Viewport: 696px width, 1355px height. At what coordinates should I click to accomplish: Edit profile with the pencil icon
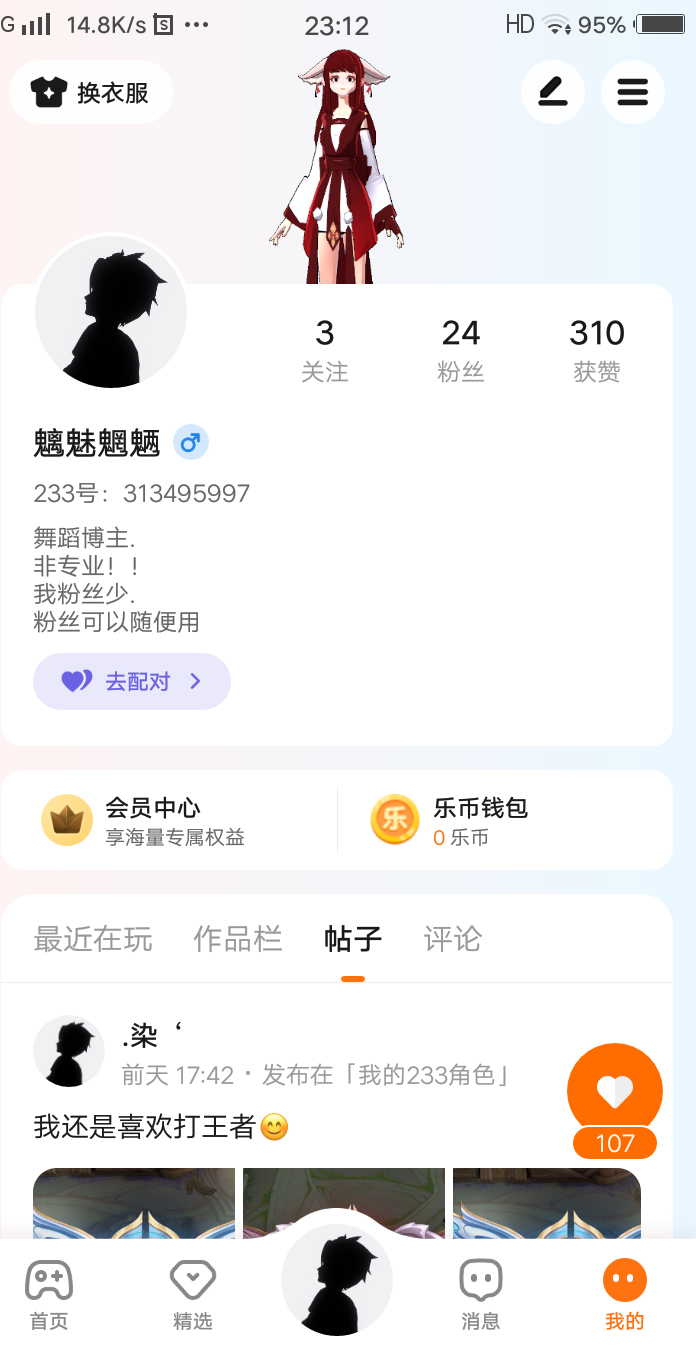tap(552, 93)
